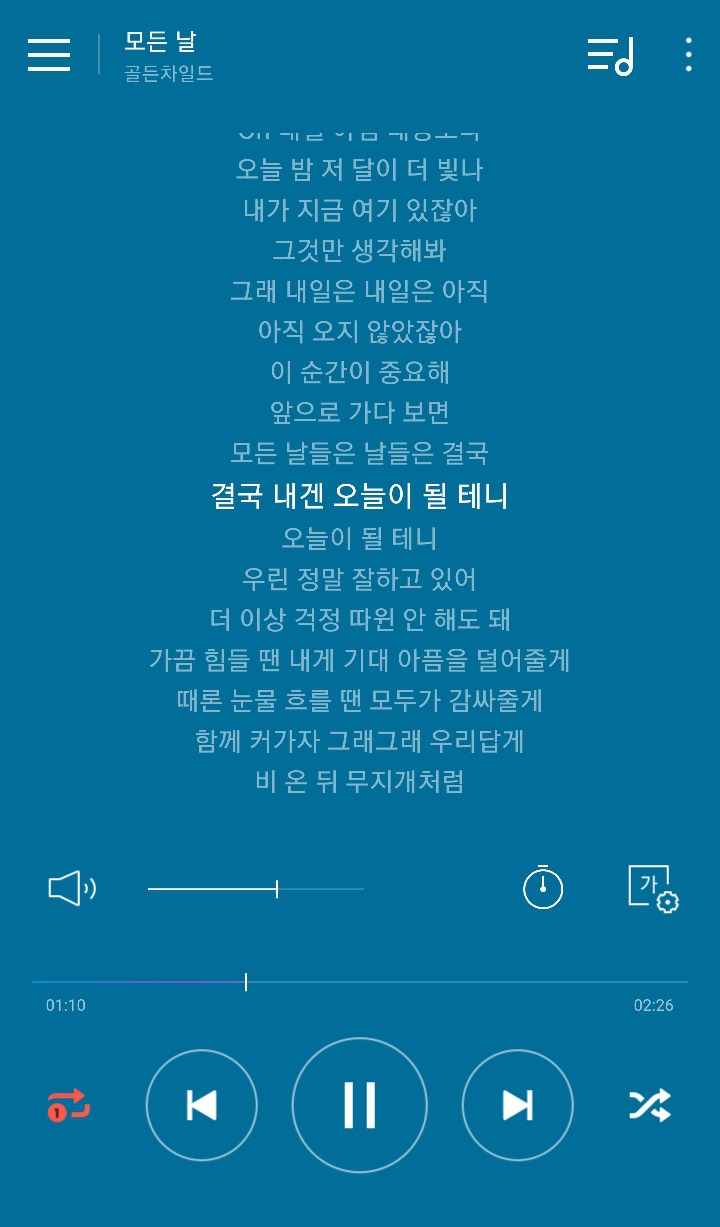
Task: Mute the volume speaker icon
Action: pos(72,888)
